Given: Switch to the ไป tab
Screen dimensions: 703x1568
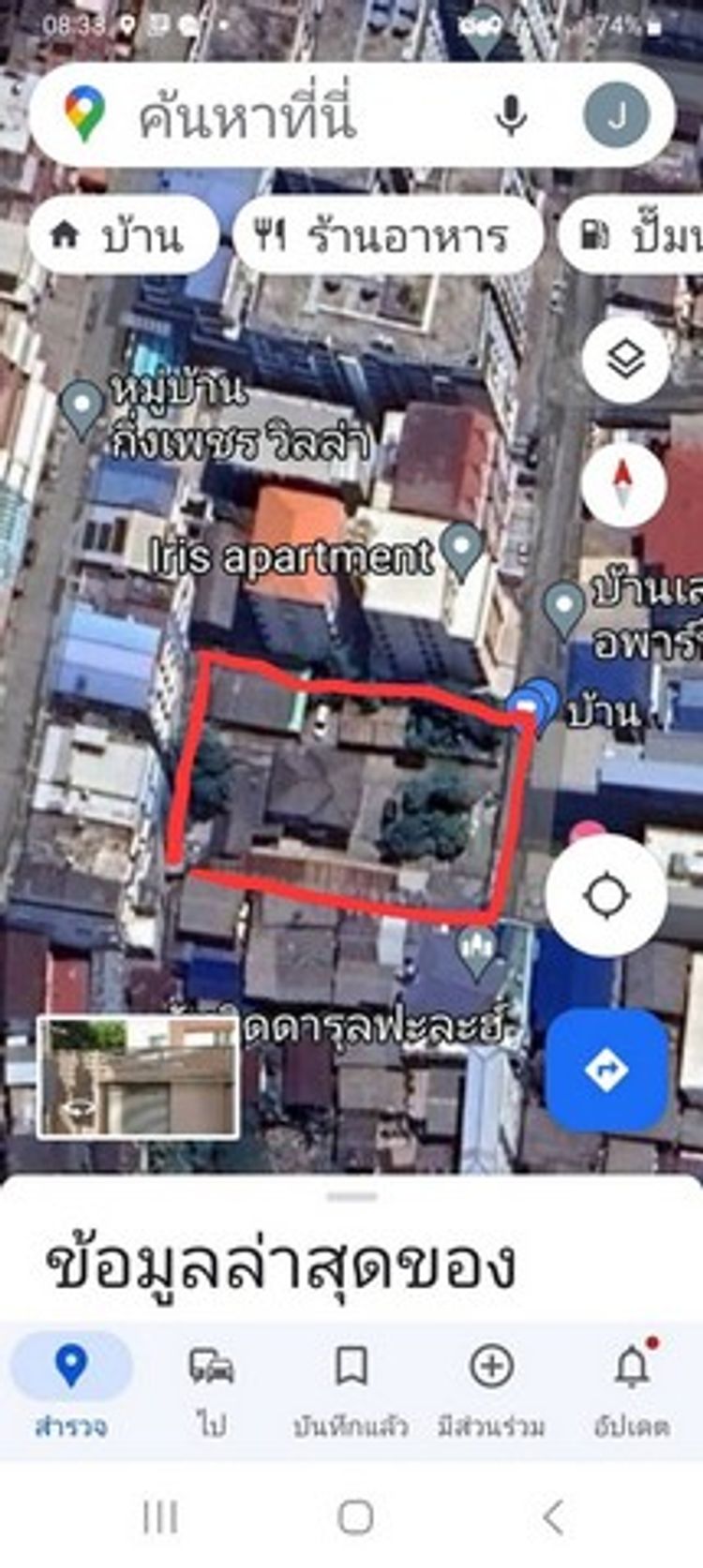Looking at the screenshot, I should tap(212, 1386).
